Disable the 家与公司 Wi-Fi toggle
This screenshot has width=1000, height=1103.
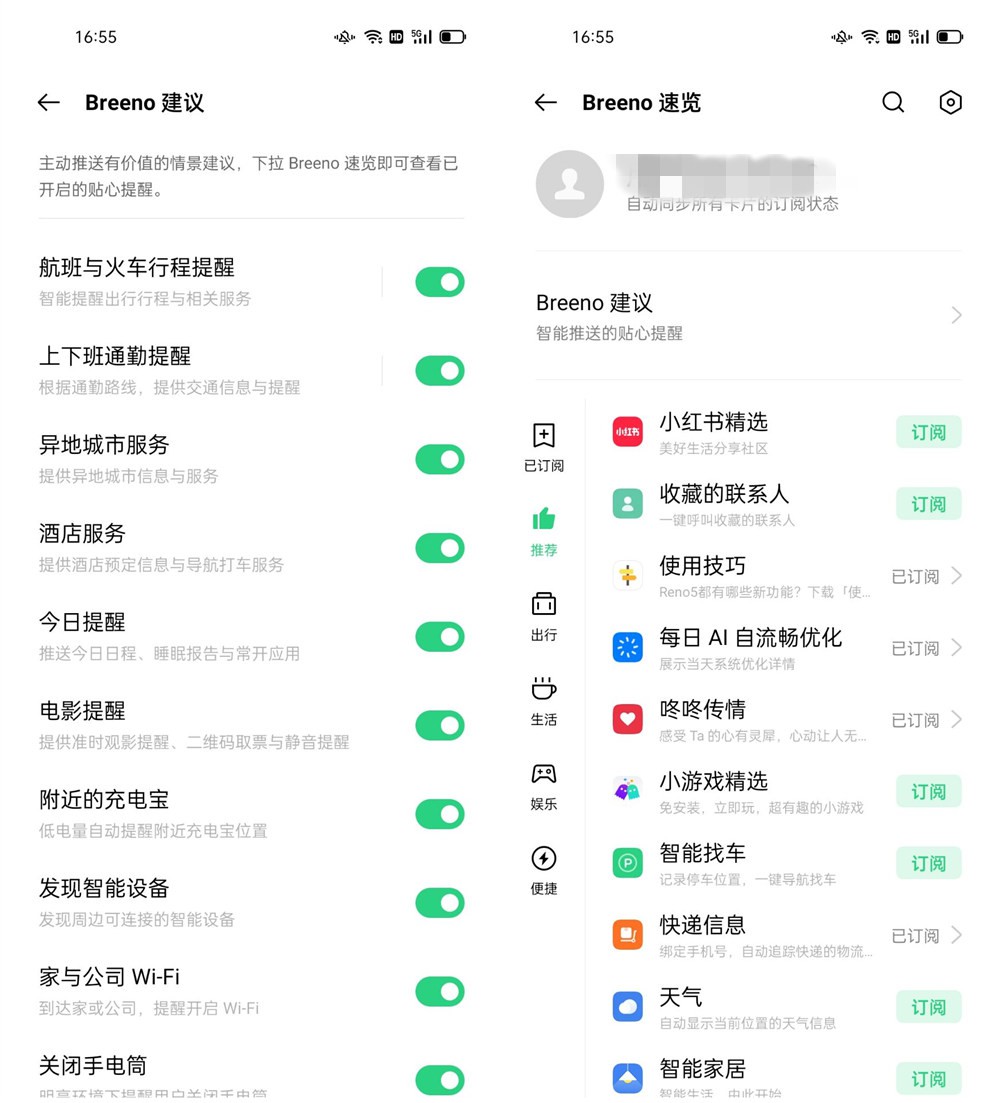[x=440, y=990]
